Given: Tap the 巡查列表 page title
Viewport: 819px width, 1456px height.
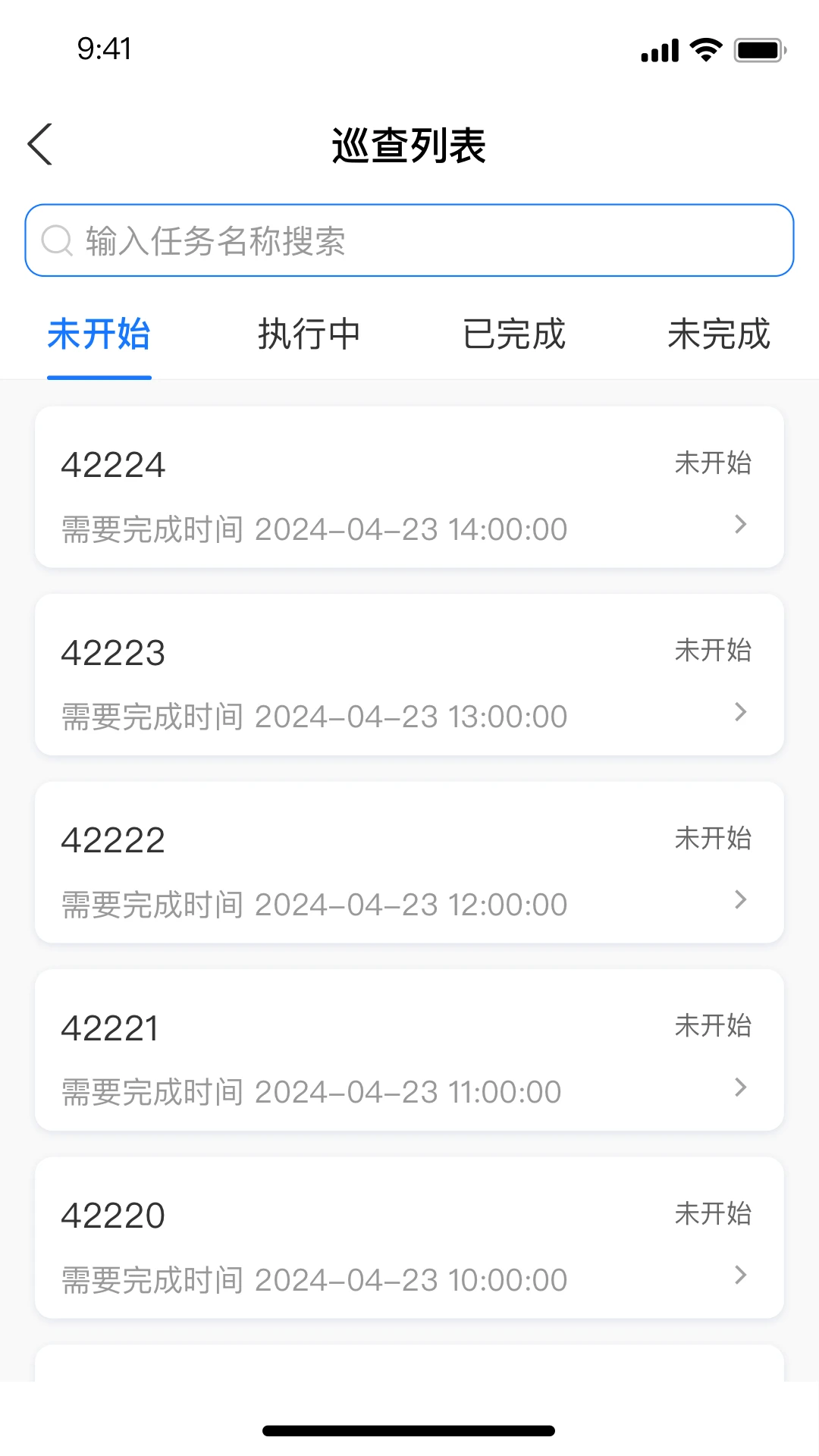Looking at the screenshot, I should [x=409, y=145].
